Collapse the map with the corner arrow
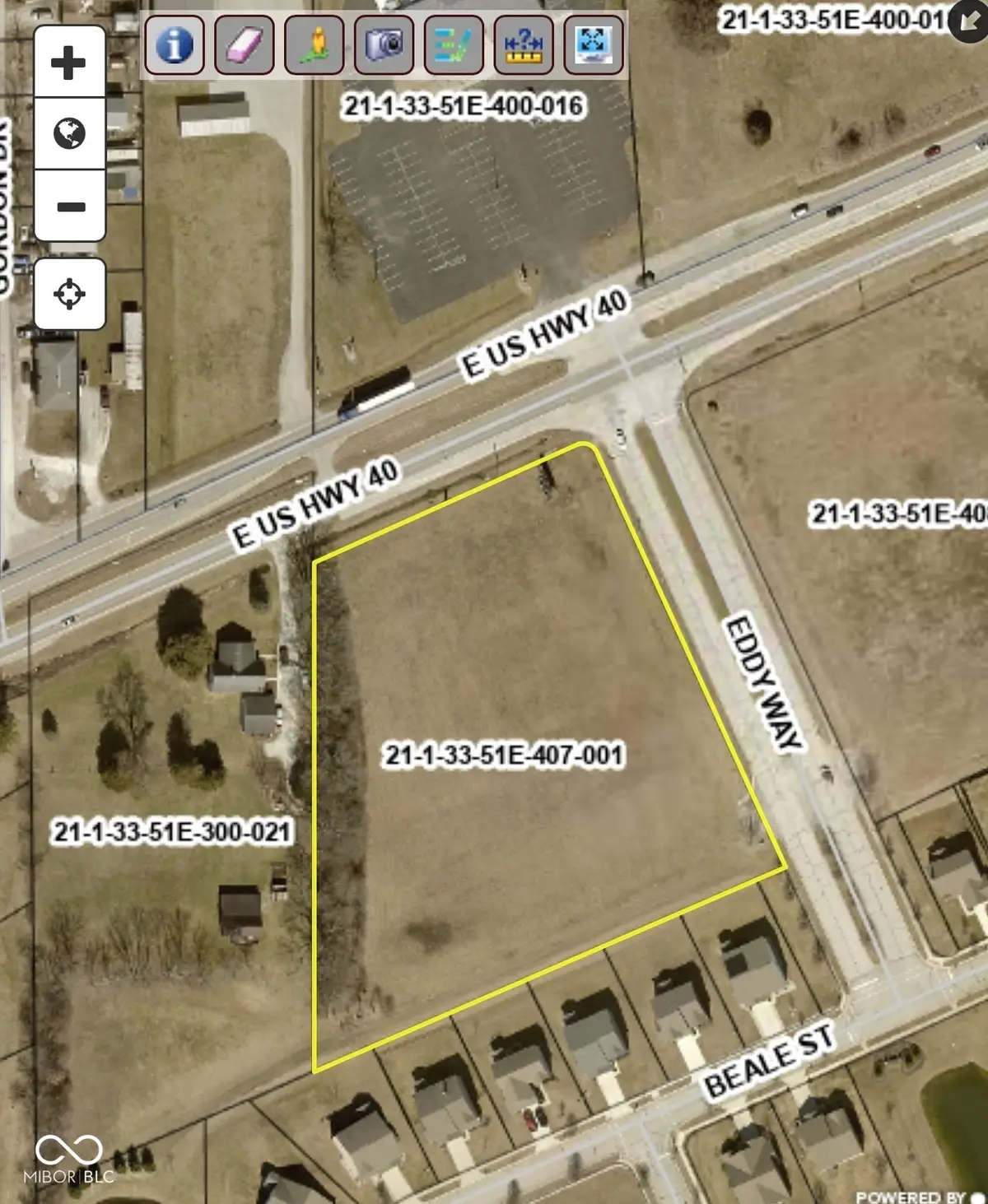The height and width of the screenshot is (1204, 988). pos(968,20)
